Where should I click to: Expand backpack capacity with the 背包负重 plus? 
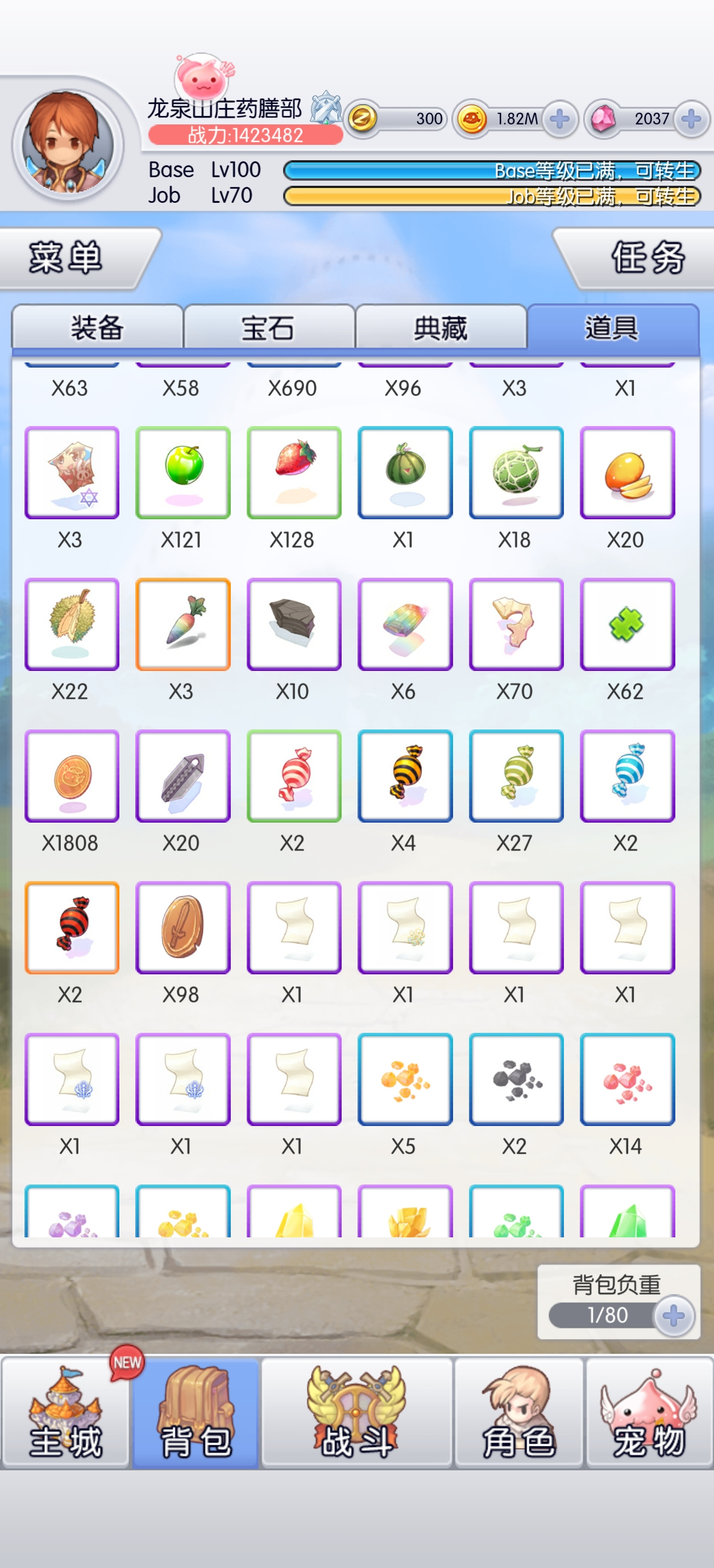point(674,1316)
